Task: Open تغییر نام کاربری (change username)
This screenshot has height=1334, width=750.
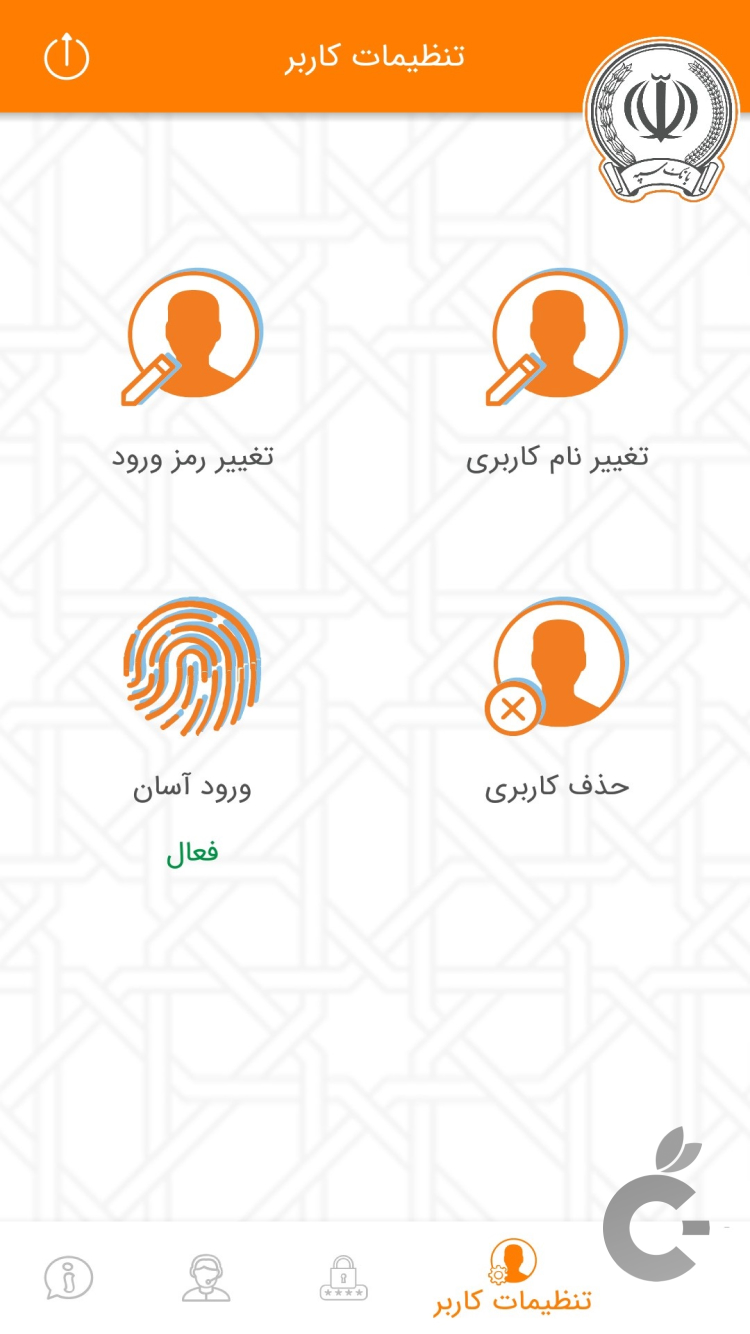Action: click(x=558, y=340)
